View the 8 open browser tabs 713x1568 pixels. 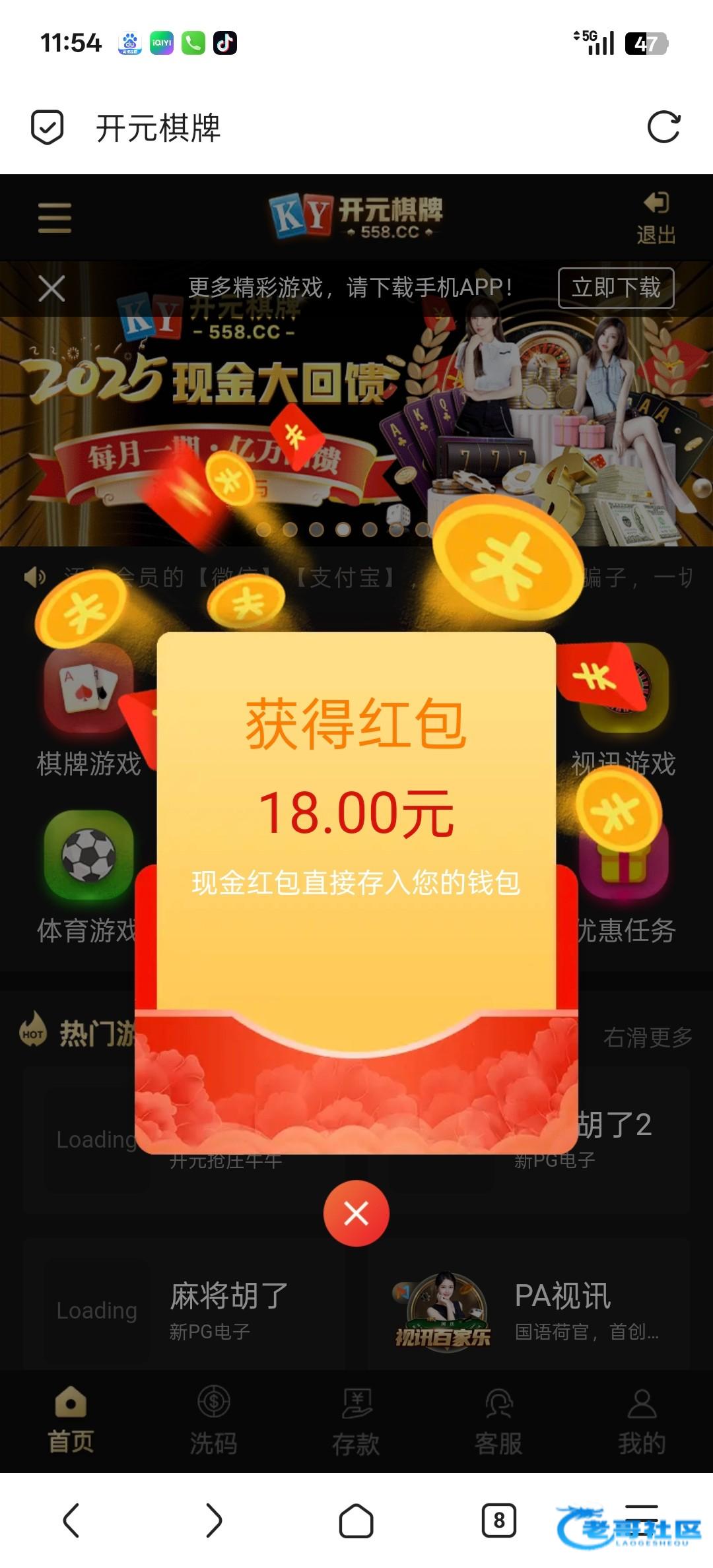point(498,1520)
